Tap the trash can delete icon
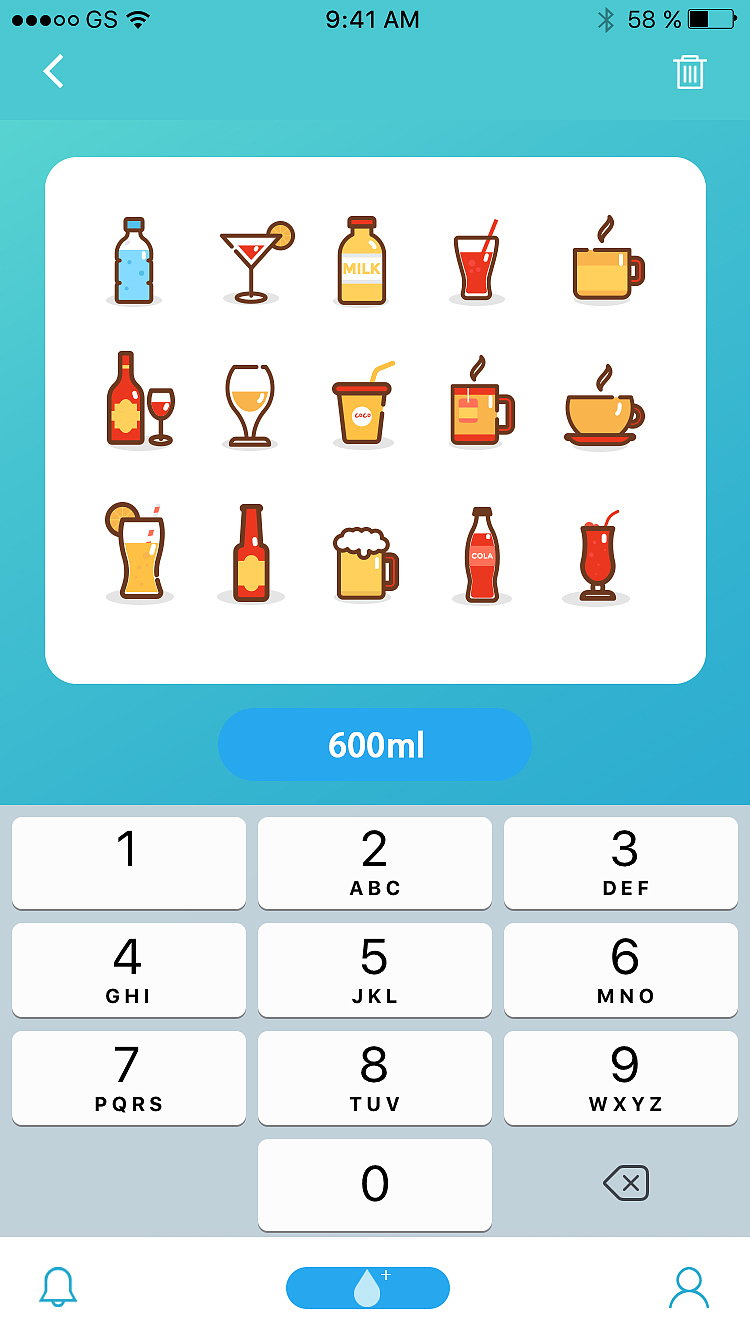Screen dimensions: 750x1334 689,72
